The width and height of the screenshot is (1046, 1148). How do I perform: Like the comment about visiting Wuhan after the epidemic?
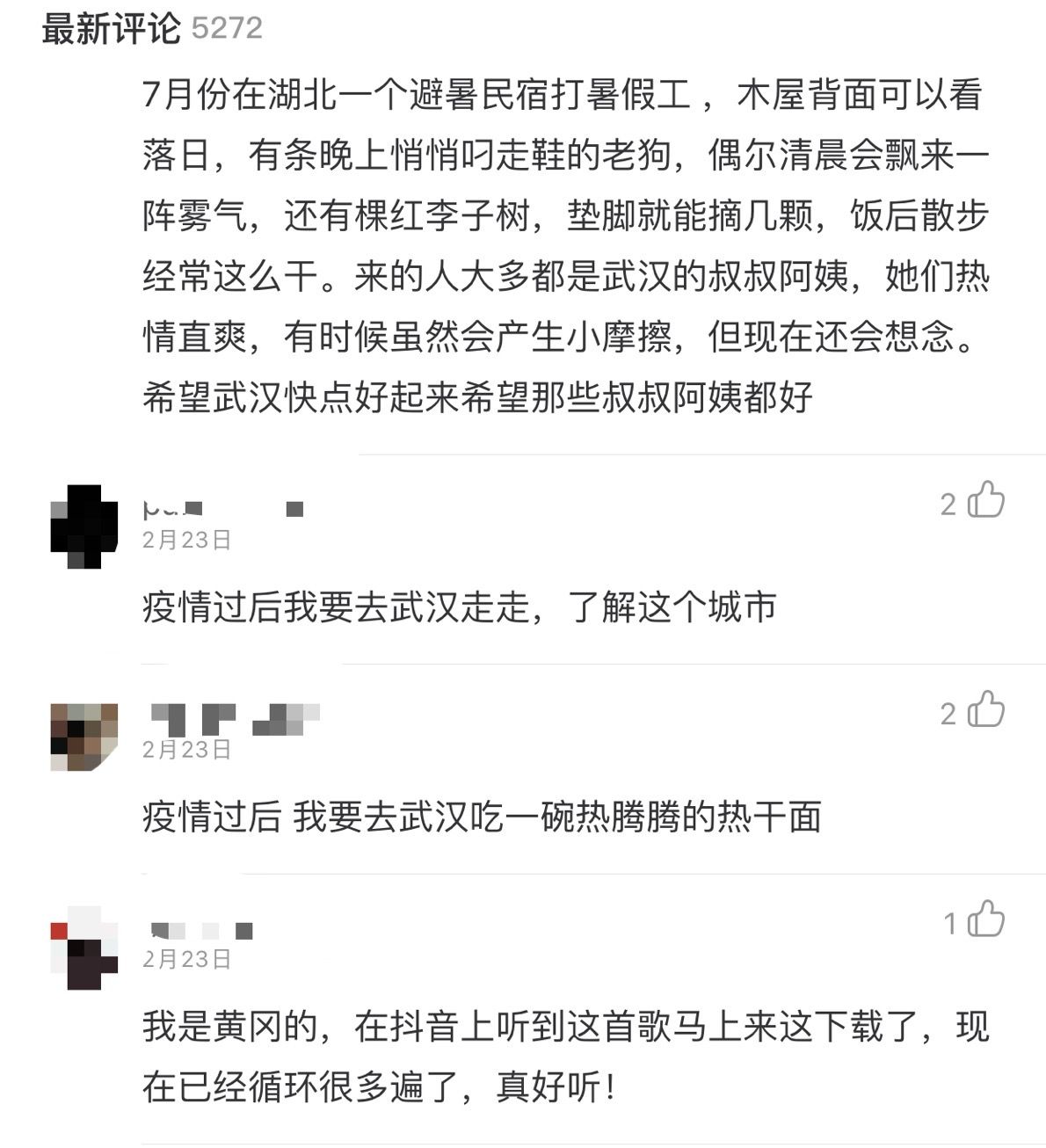pos(985,501)
